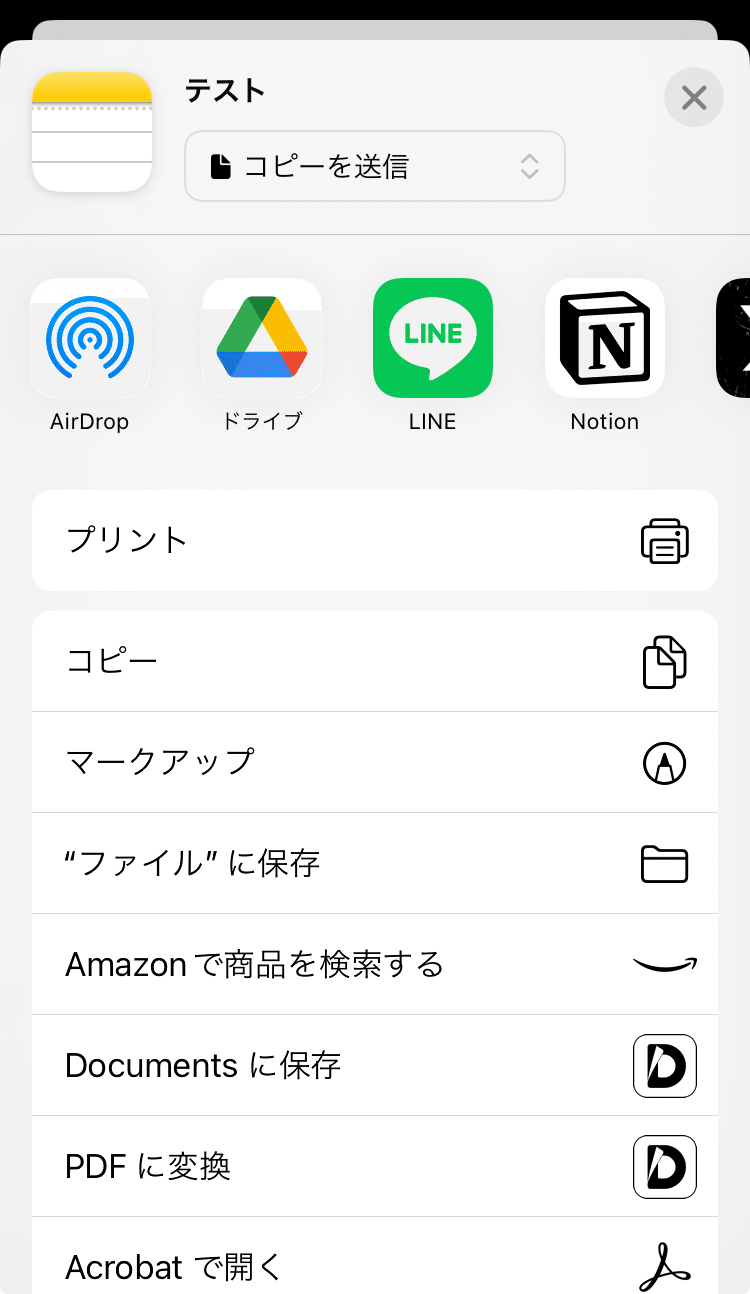Open マークアップ

click(375, 763)
